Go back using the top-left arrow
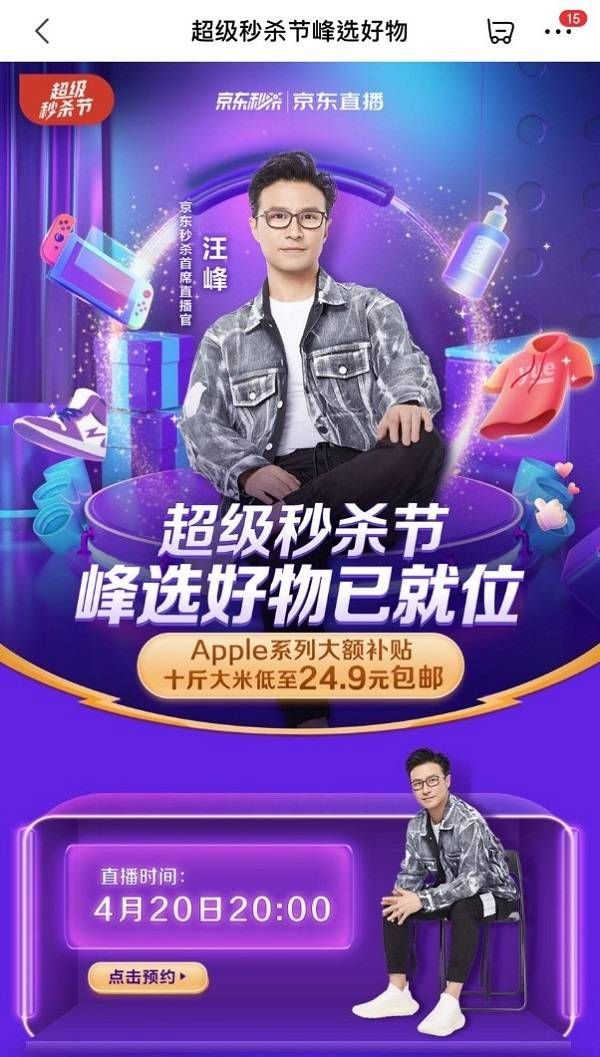This screenshot has width=600, height=1057. pyautogui.click(x=42, y=31)
